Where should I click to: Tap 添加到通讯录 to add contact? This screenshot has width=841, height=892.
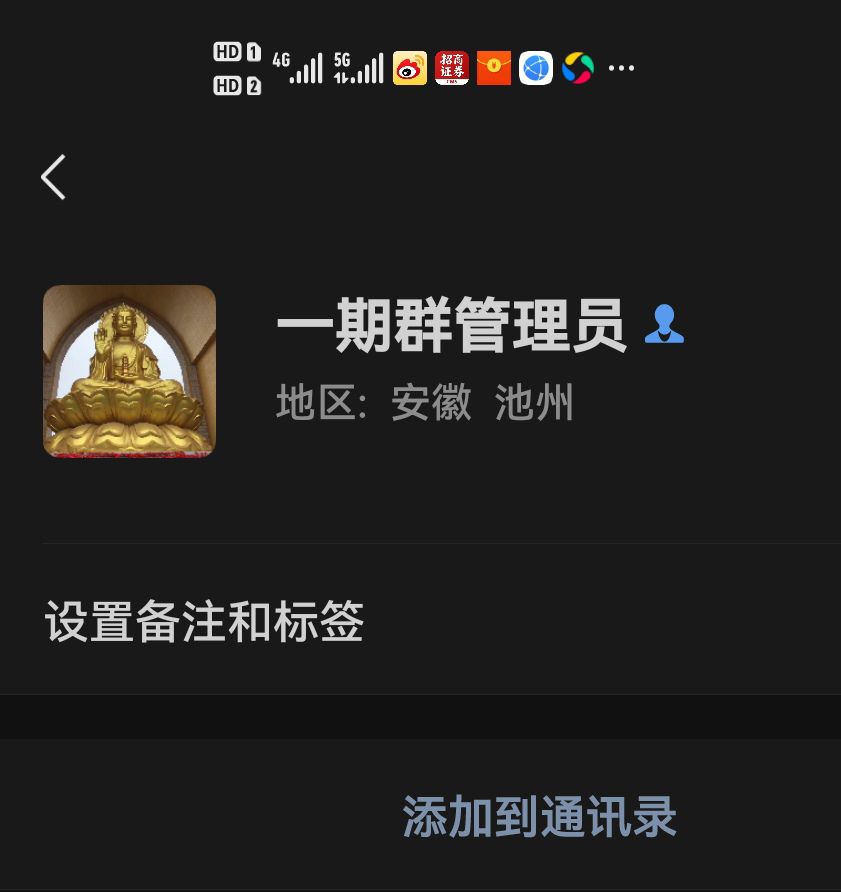point(539,816)
